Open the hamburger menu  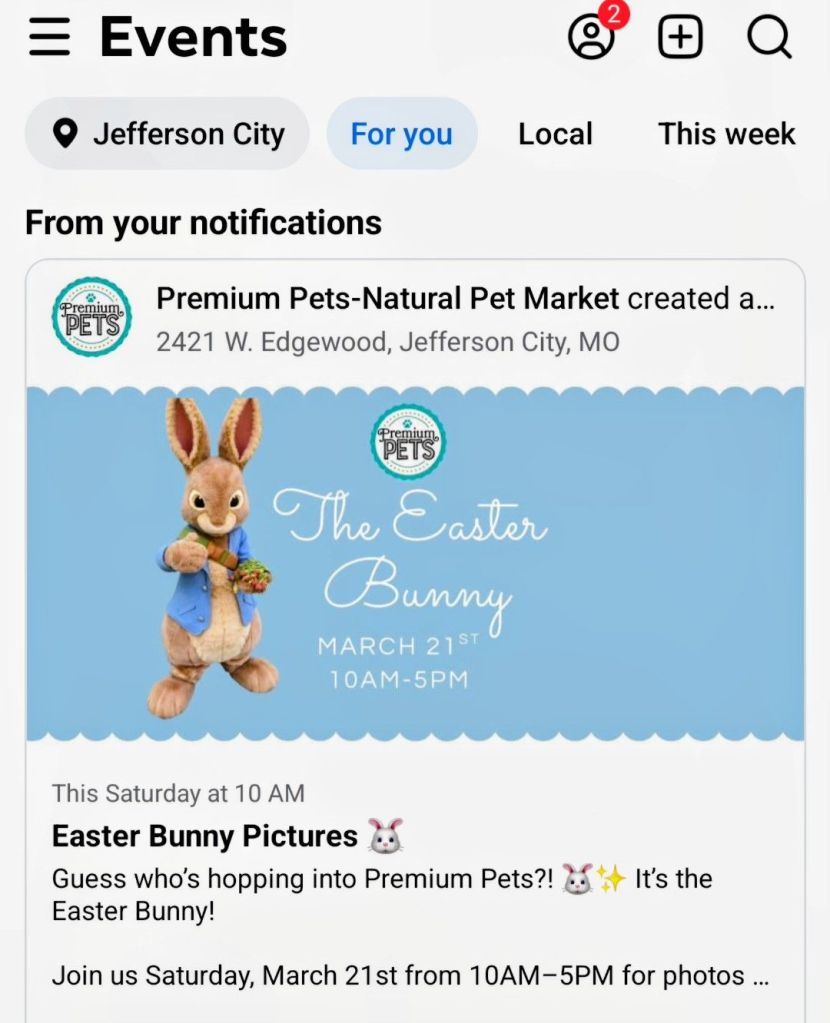[x=50, y=38]
